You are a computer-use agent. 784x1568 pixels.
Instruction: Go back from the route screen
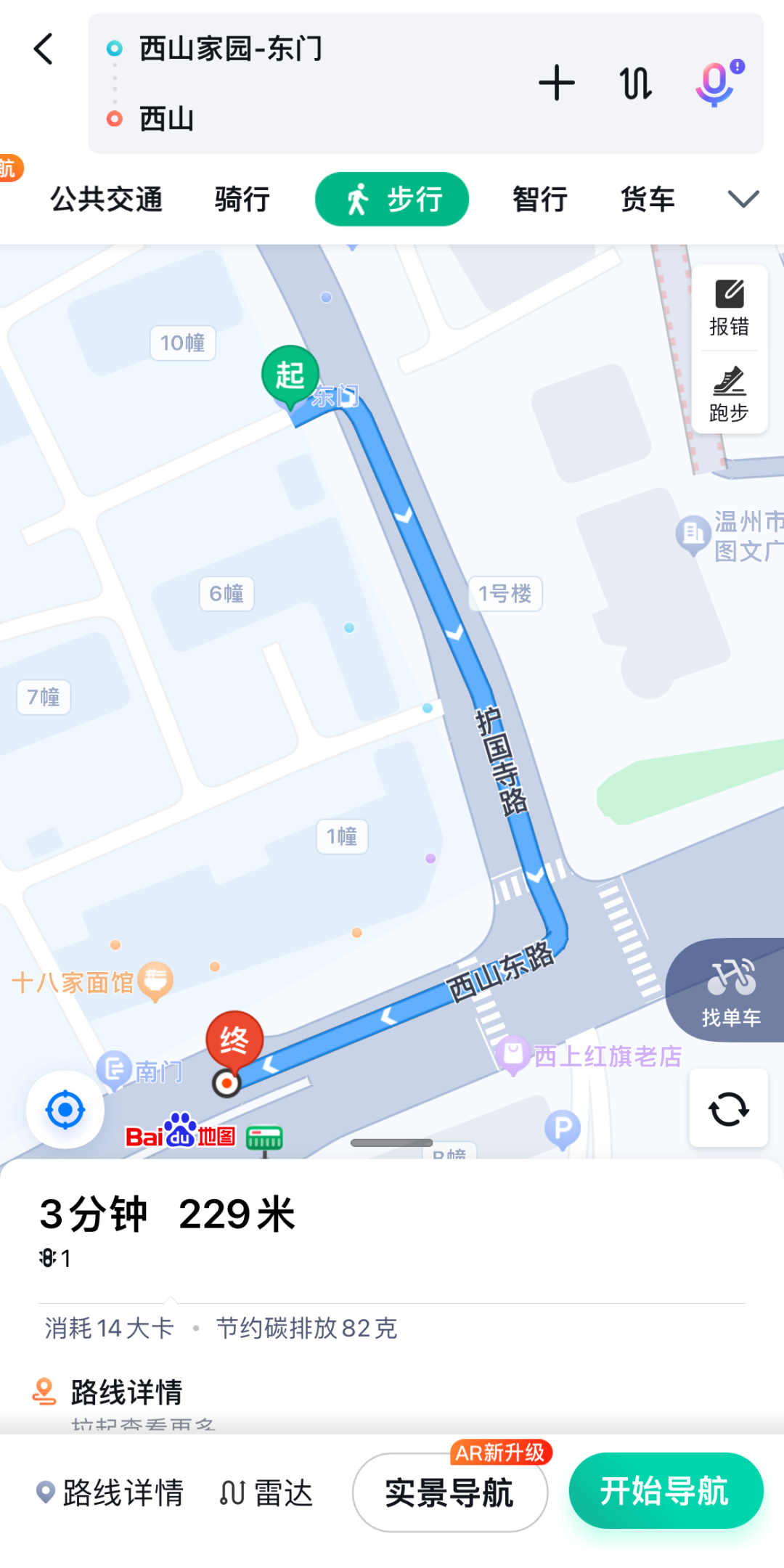click(x=44, y=49)
